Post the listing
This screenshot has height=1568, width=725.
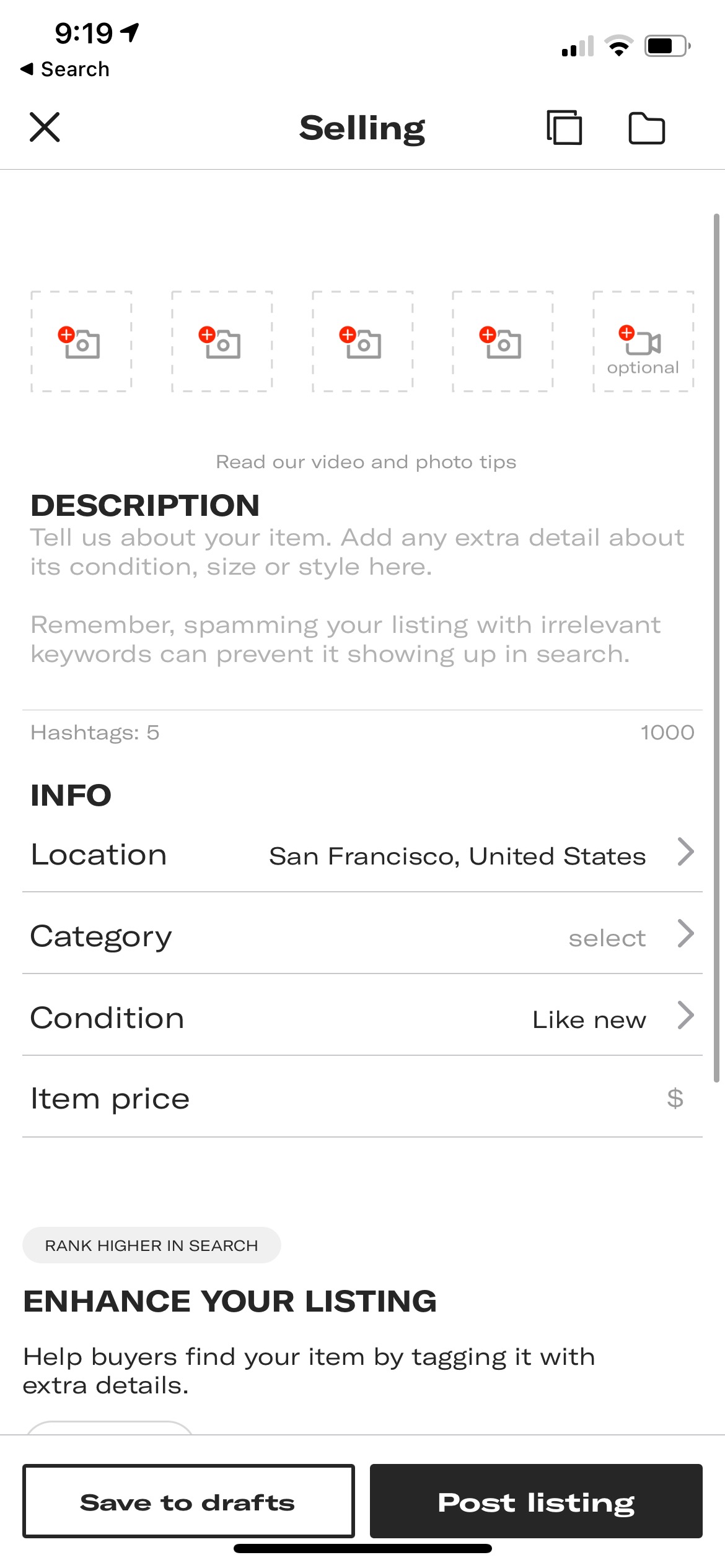(536, 1501)
